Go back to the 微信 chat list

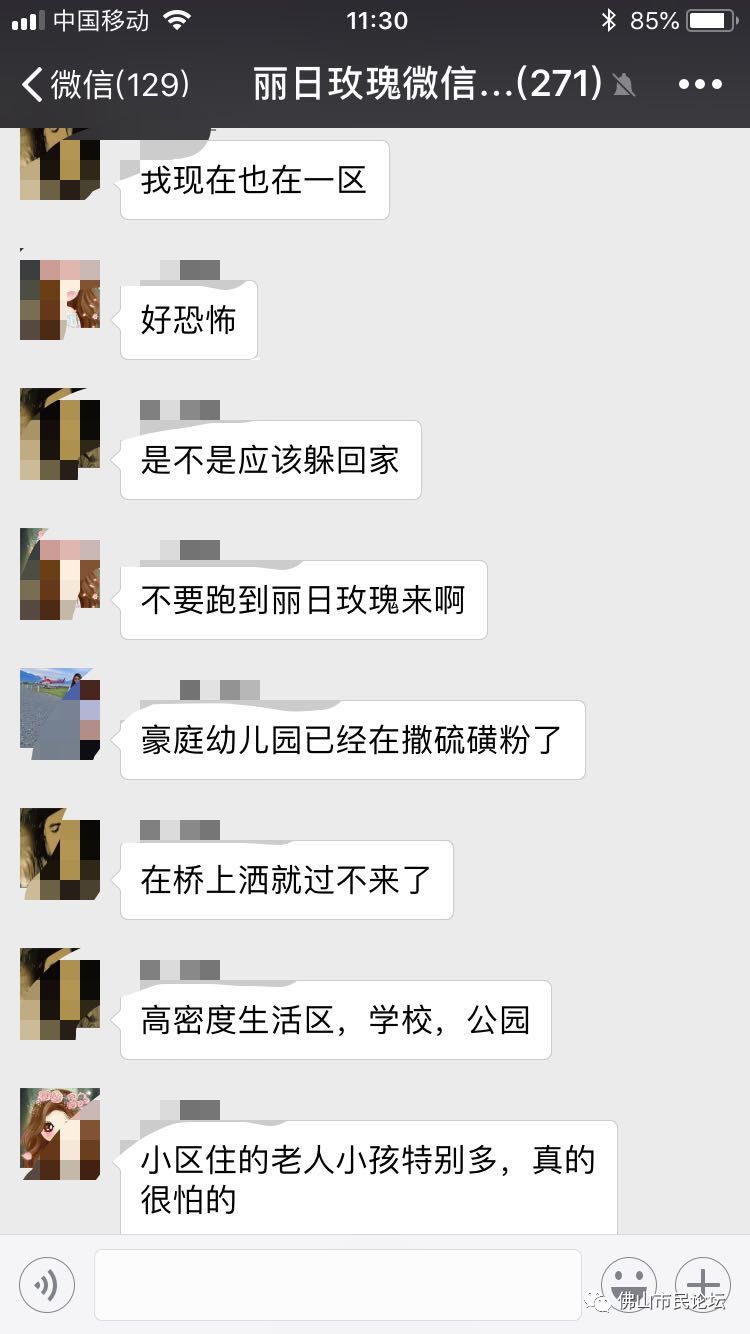click(x=105, y=84)
